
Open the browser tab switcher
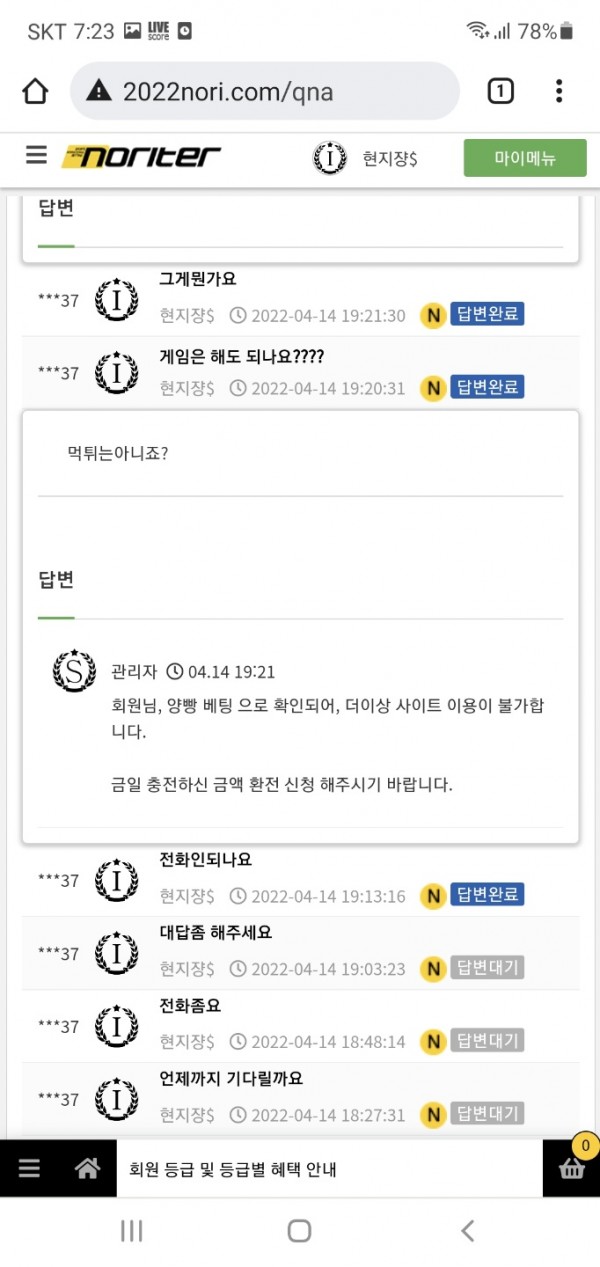click(500, 92)
